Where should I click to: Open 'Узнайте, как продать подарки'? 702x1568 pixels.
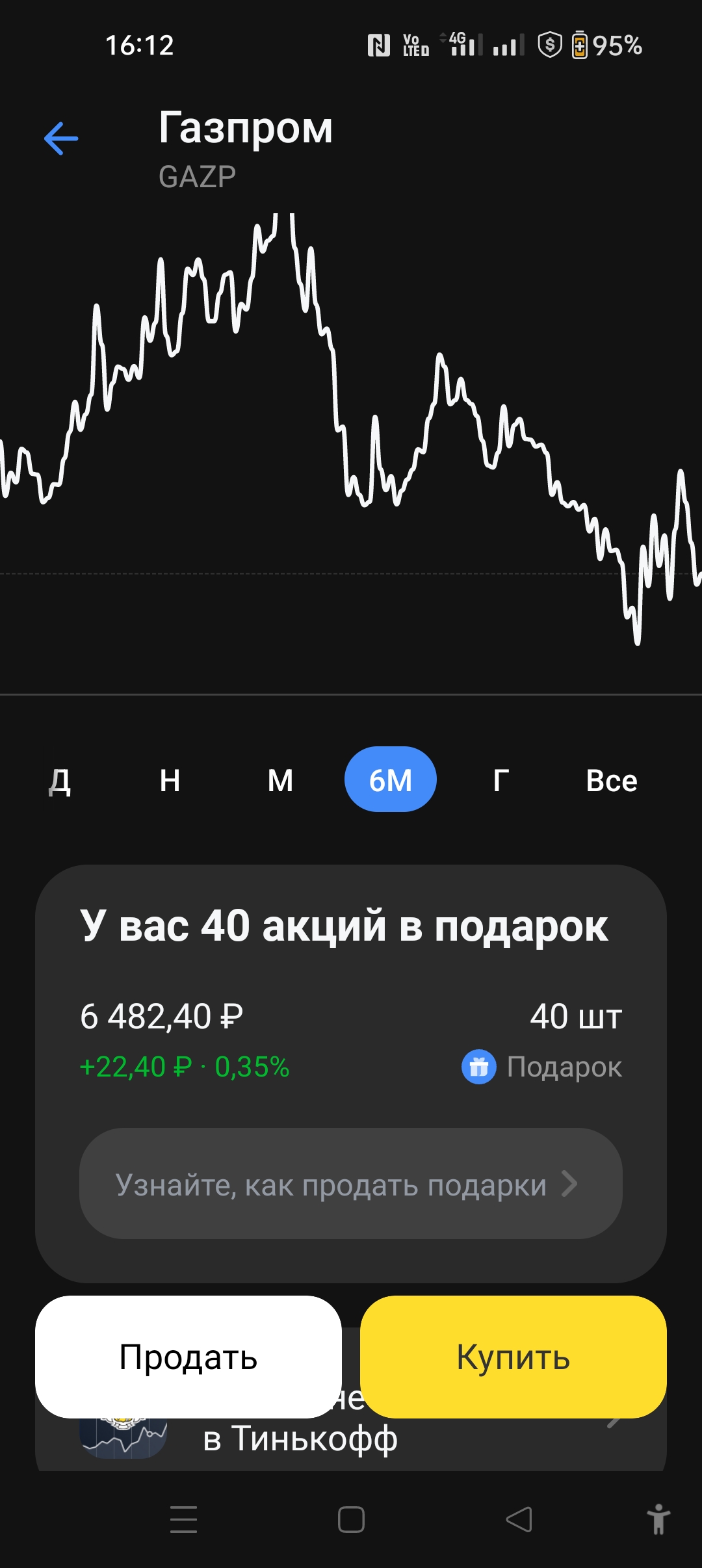(351, 1183)
